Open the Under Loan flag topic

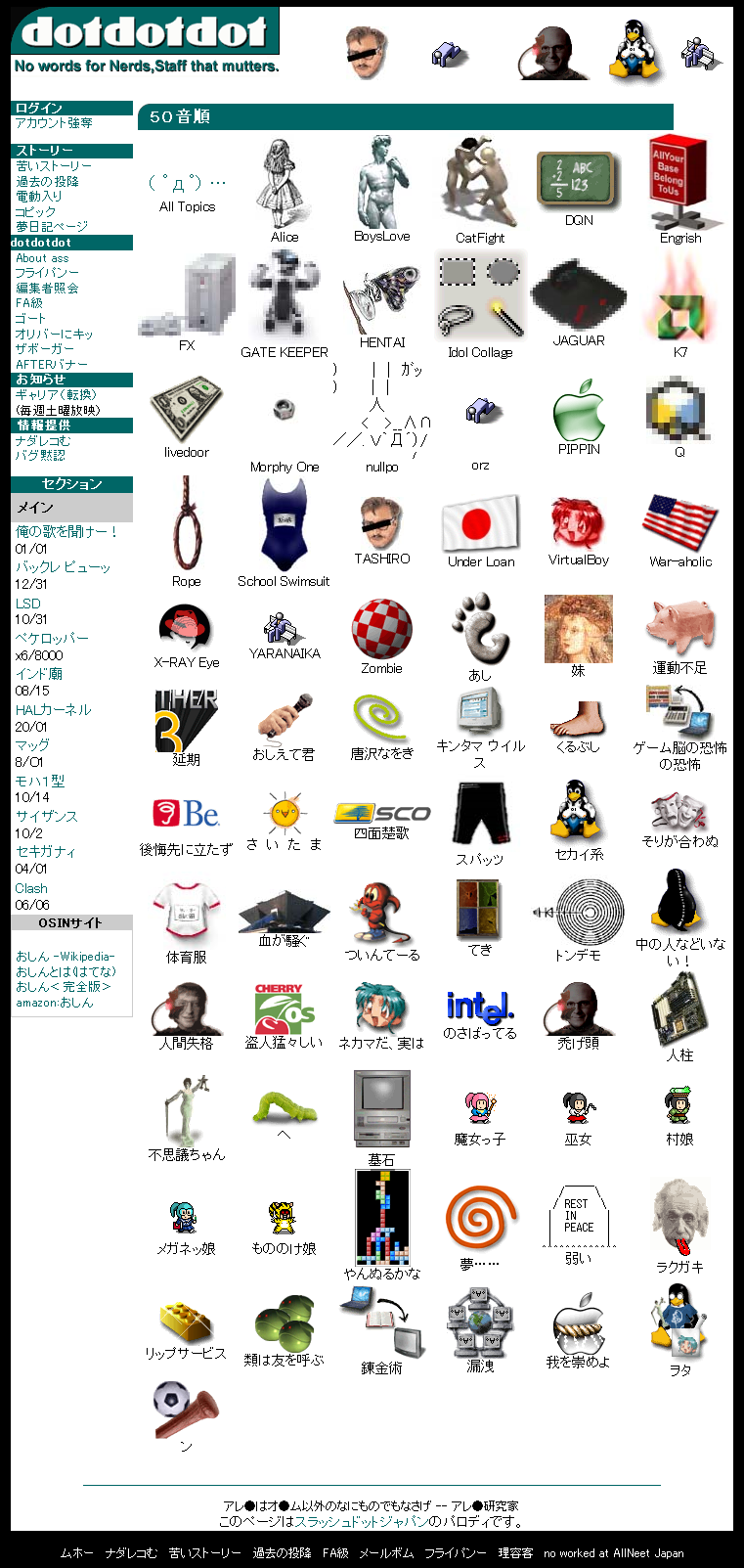pos(480,524)
